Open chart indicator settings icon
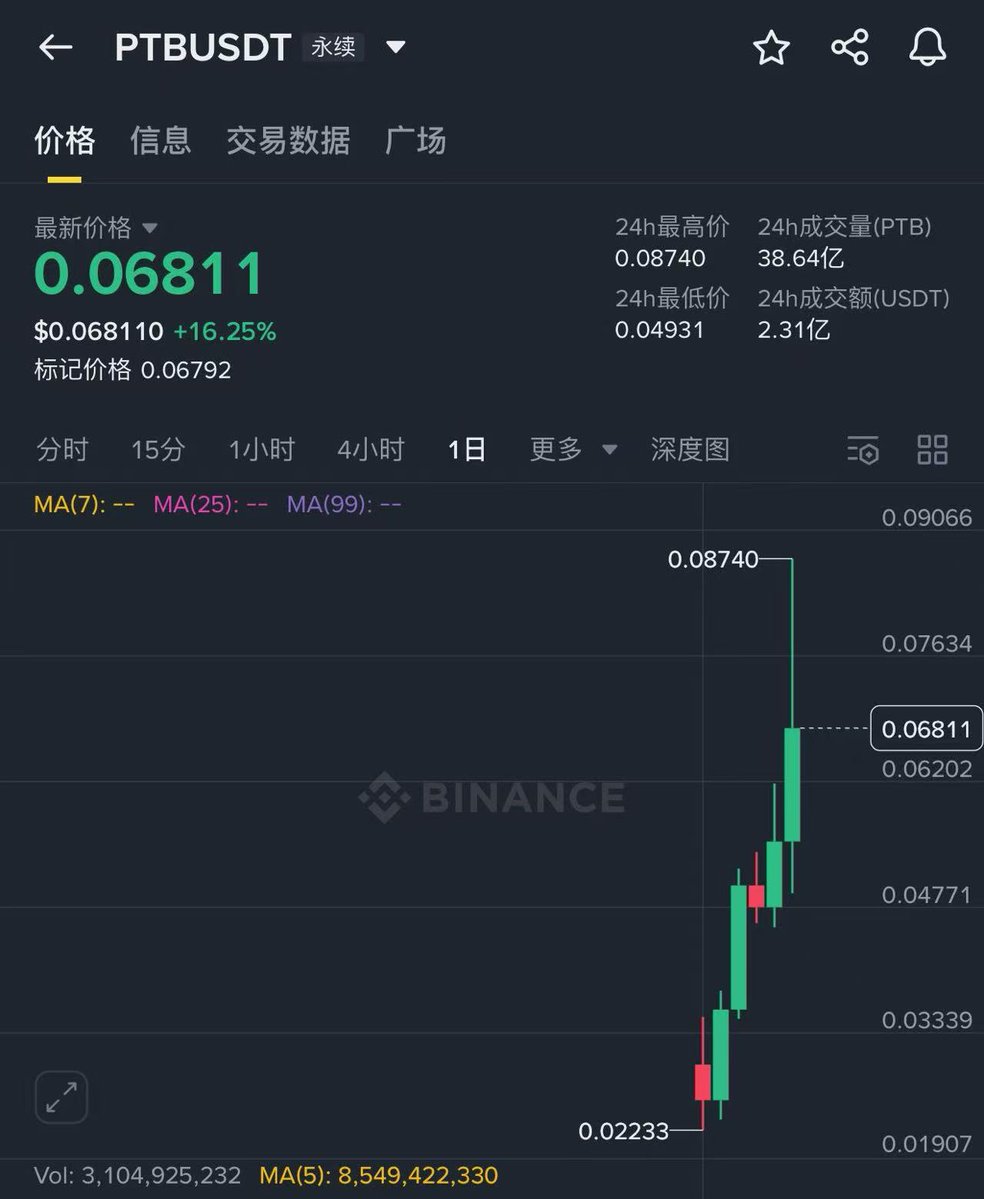This screenshot has width=984, height=1199. coord(863,450)
